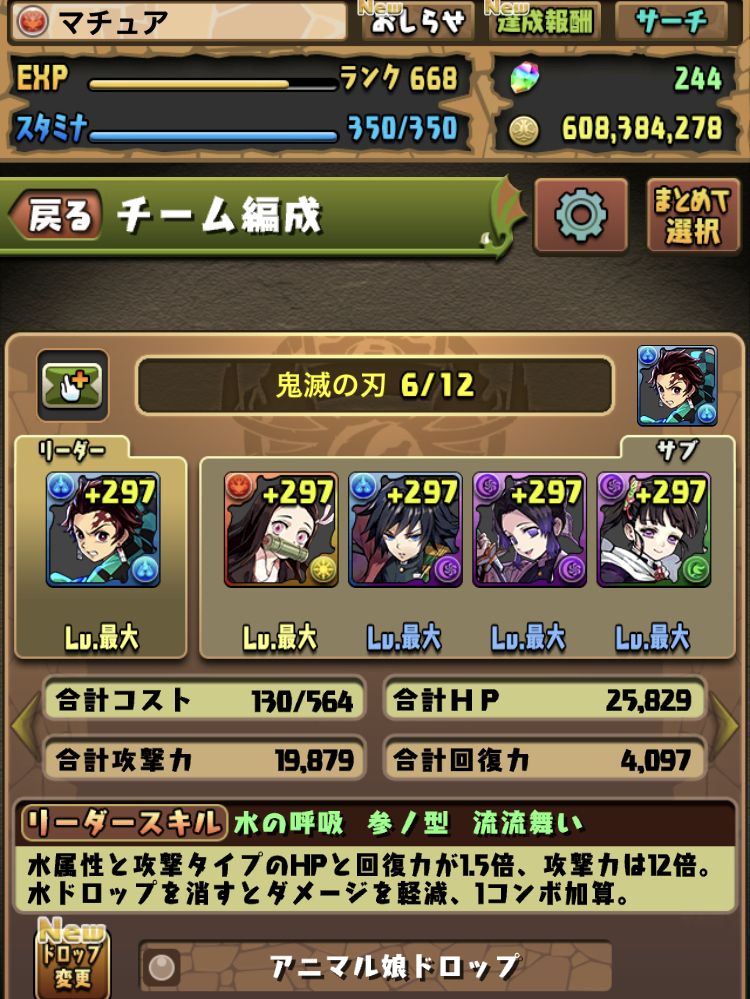Open the 達成報酬 rewards button
The image size is (750, 999).
click(x=543, y=21)
